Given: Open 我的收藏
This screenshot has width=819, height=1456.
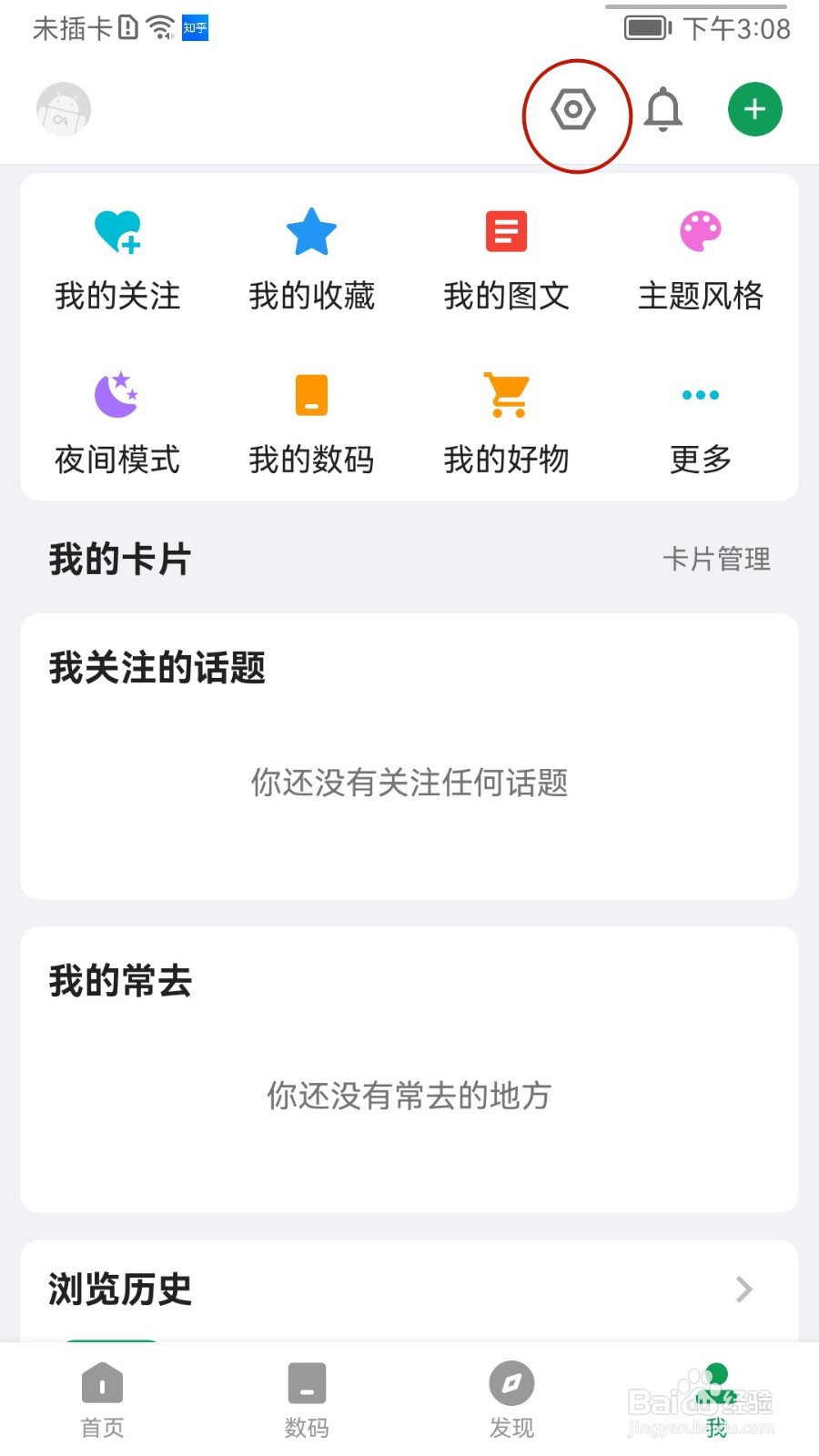Looking at the screenshot, I should click(x=311, y=258).
